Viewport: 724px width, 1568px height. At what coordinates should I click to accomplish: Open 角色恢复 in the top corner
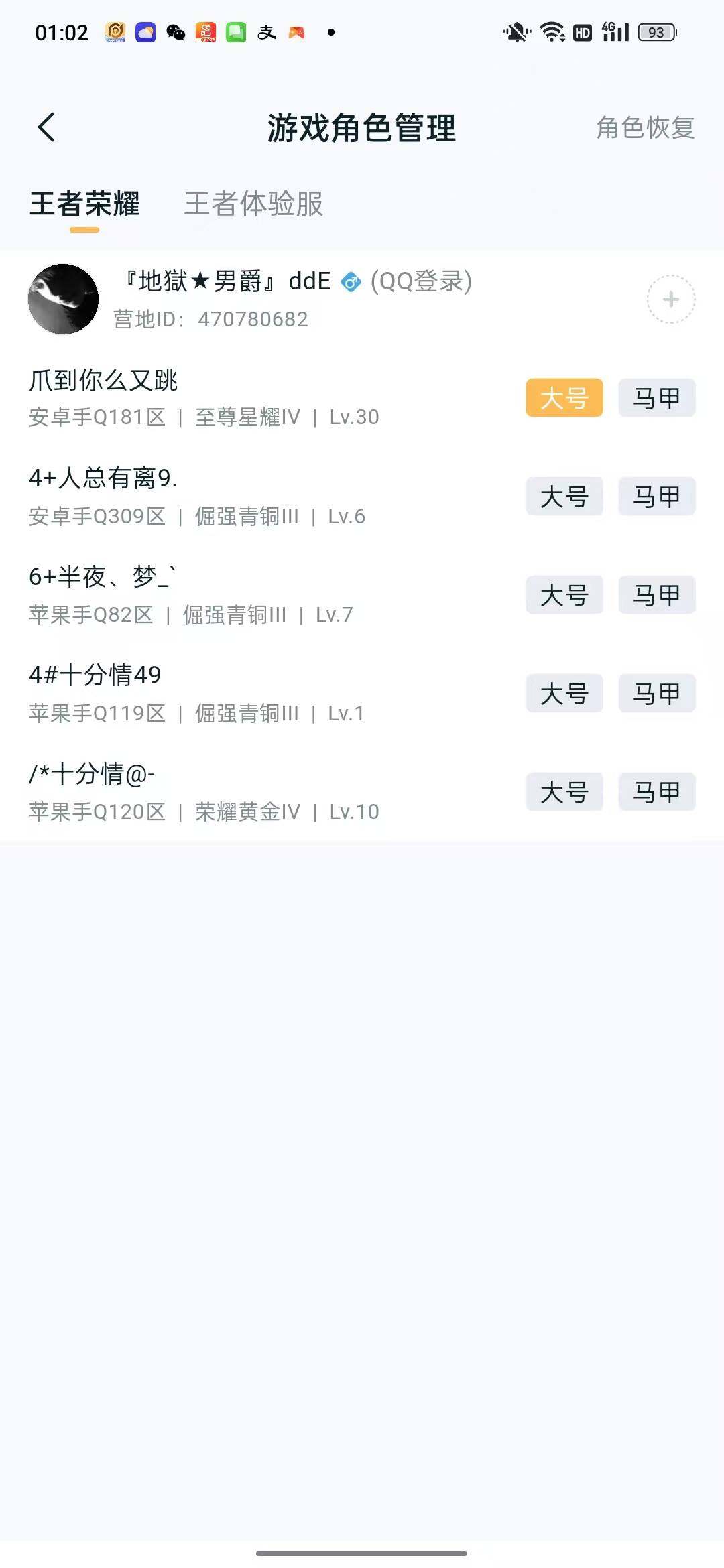point(644,128)
